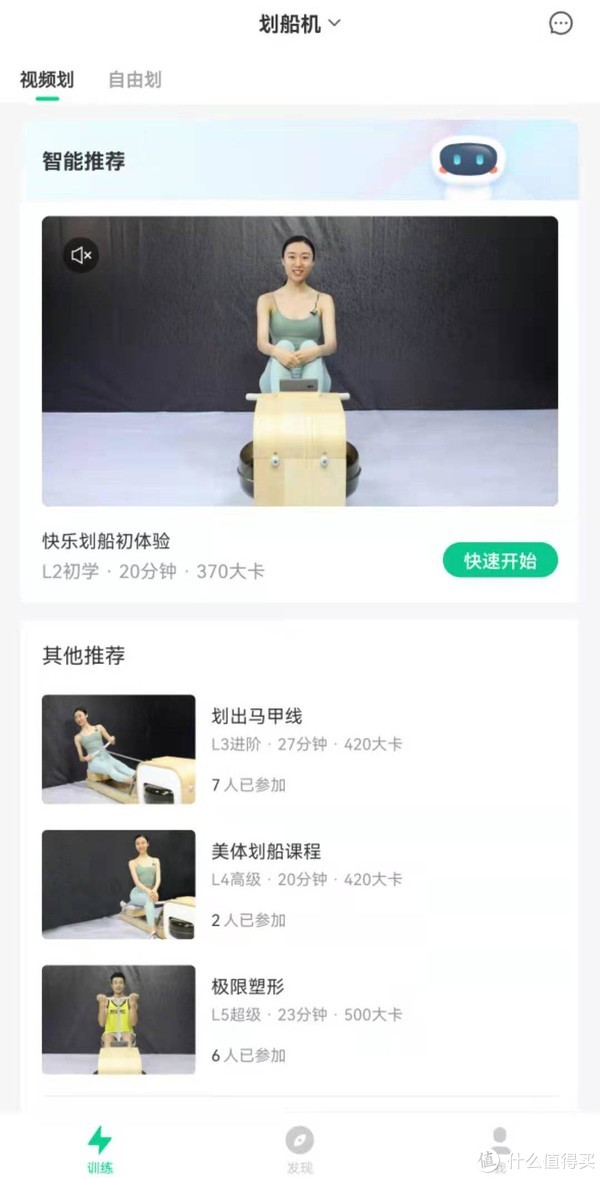Switch to the 自由划 tab
This screenshot has height=1178, width=600.
(134, 80)
